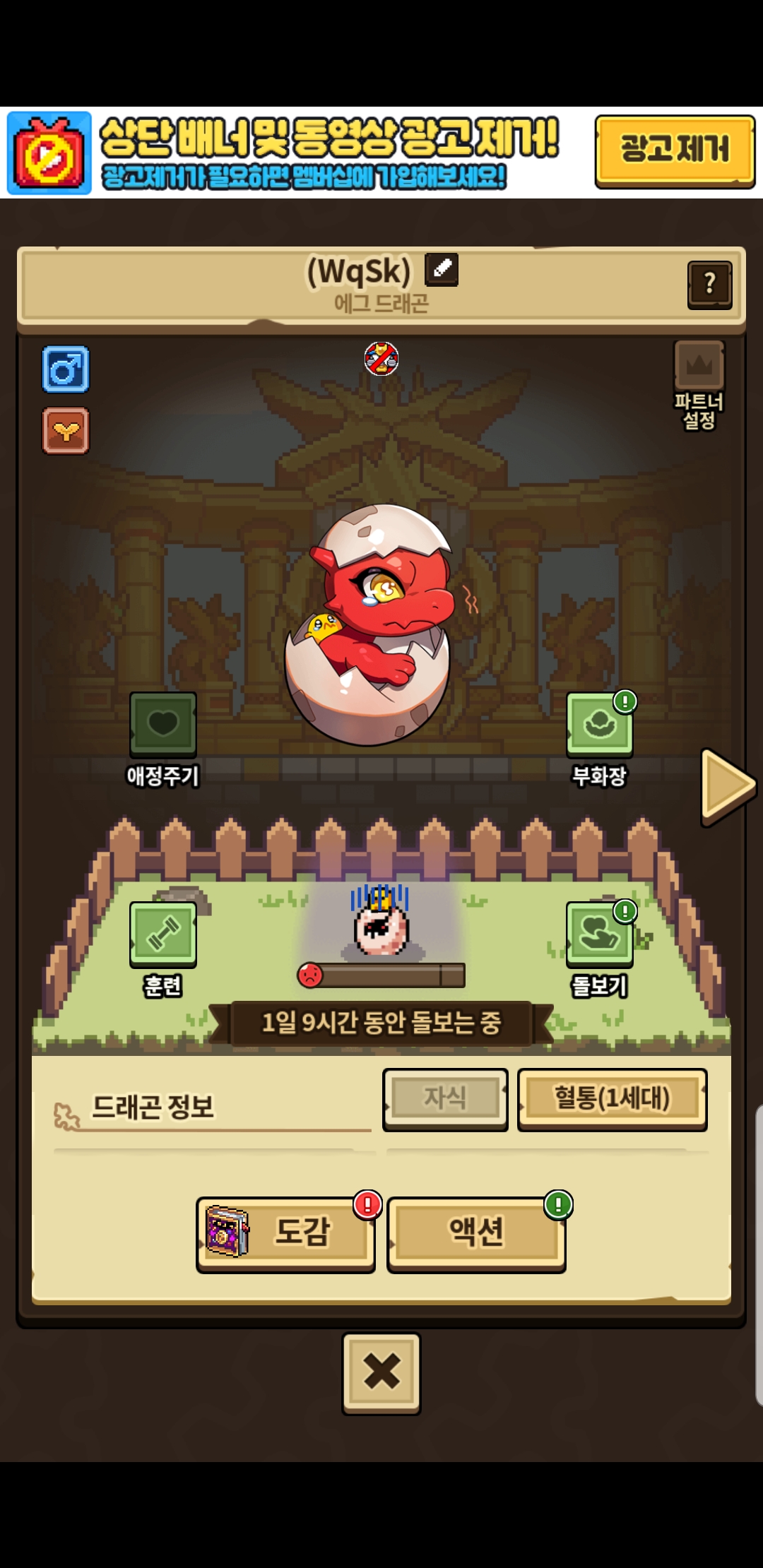Tap the male gender icon
Viewport: 763px width, 1568px height.
click(x=66, y=369)
